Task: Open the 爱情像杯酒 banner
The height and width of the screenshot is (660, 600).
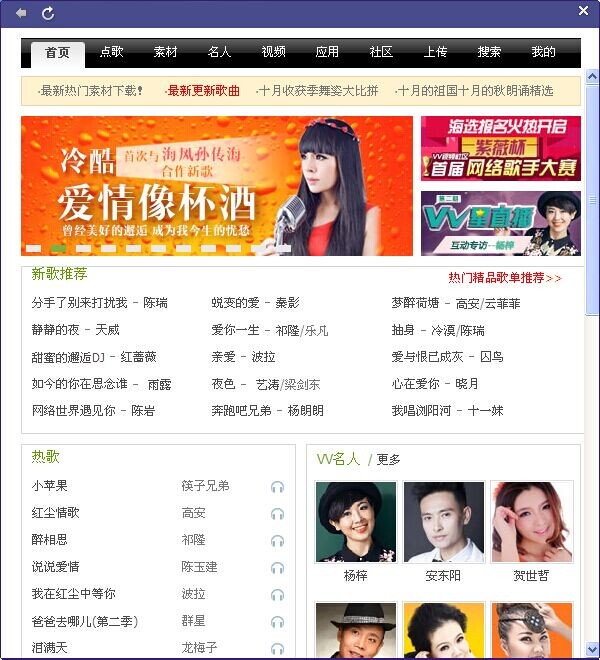Action: tap(217, 186)
